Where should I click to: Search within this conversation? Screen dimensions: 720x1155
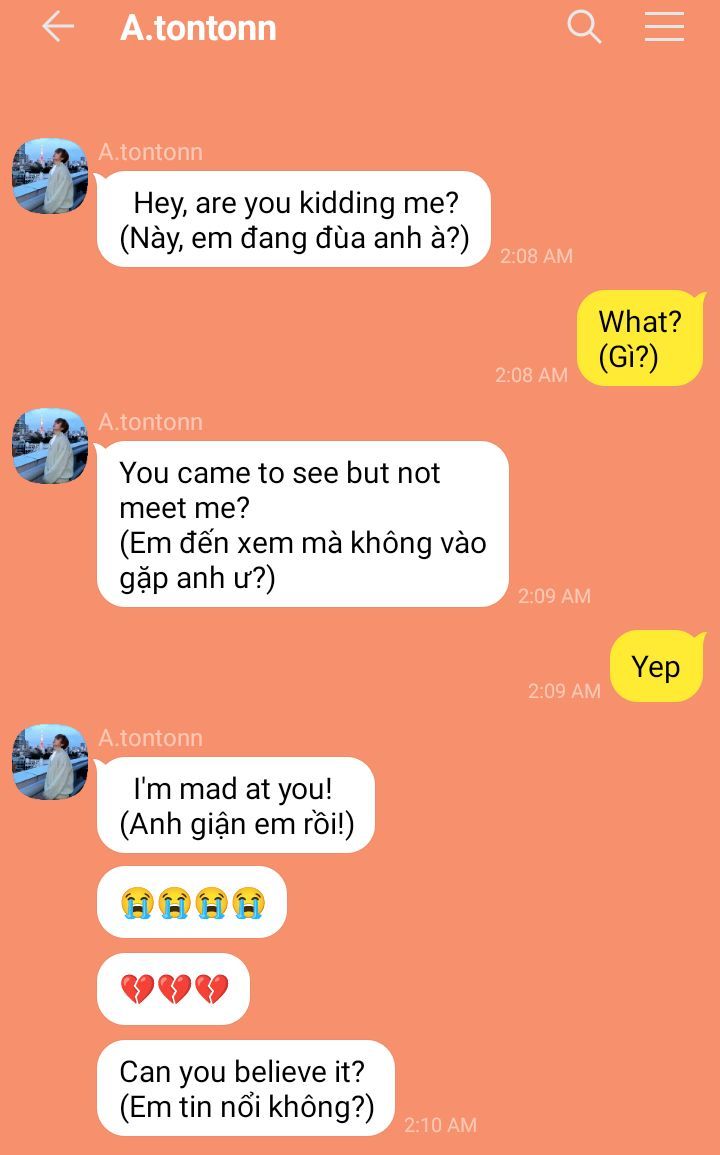tap(584, 27)
